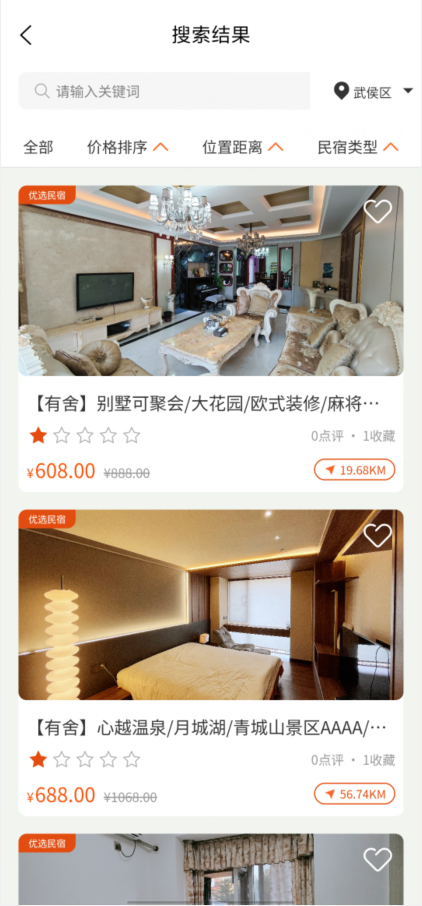This screenshot has width=422, height=906.
Task: Tap the 19.68KM distance button
Action: point(355,470)
